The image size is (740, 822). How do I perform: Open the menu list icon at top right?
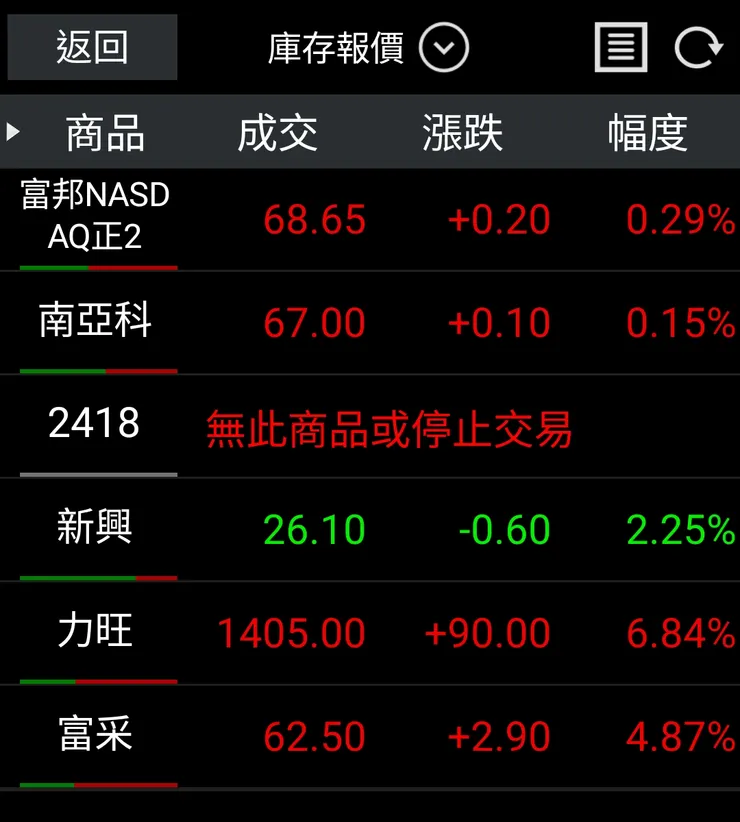(620, 46)
